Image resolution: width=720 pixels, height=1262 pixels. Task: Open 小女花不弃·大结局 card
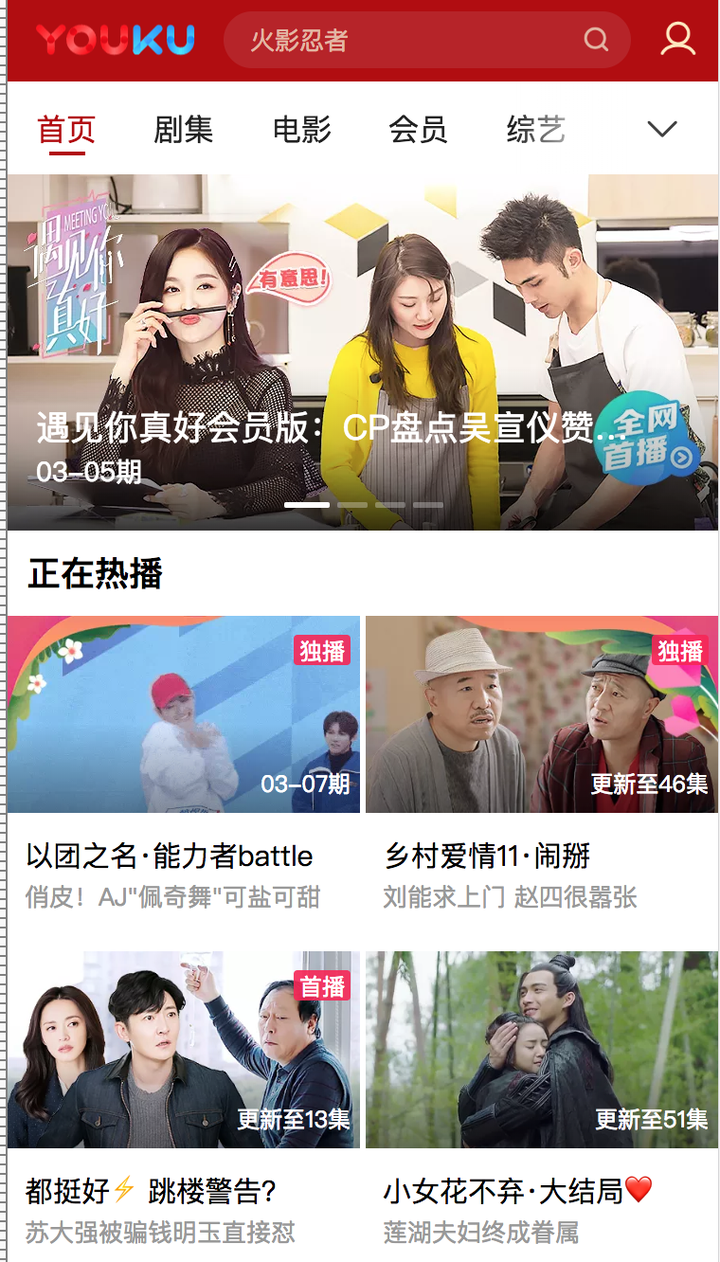(541, 1049)
